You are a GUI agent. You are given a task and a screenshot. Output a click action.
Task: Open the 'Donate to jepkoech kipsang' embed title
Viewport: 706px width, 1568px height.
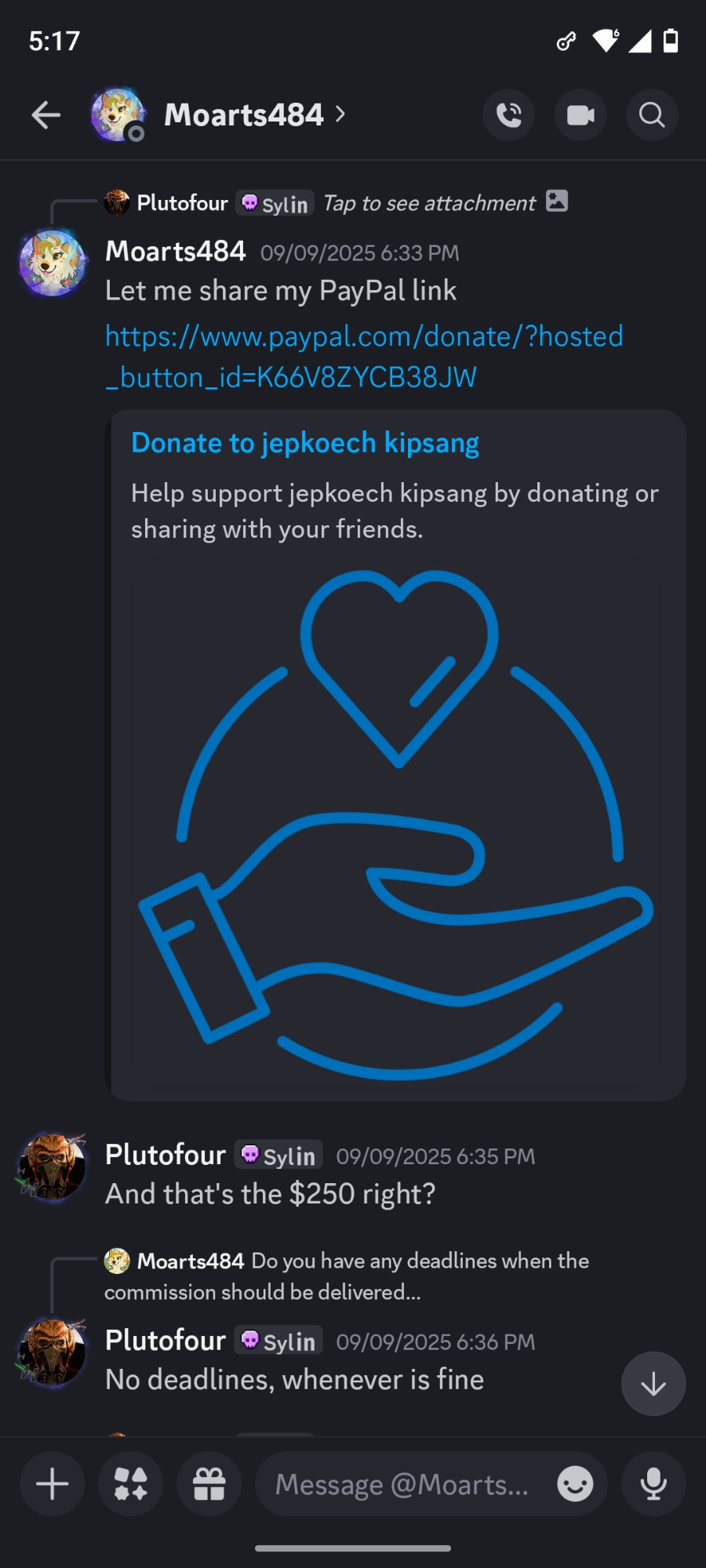(x=305, y=443)
